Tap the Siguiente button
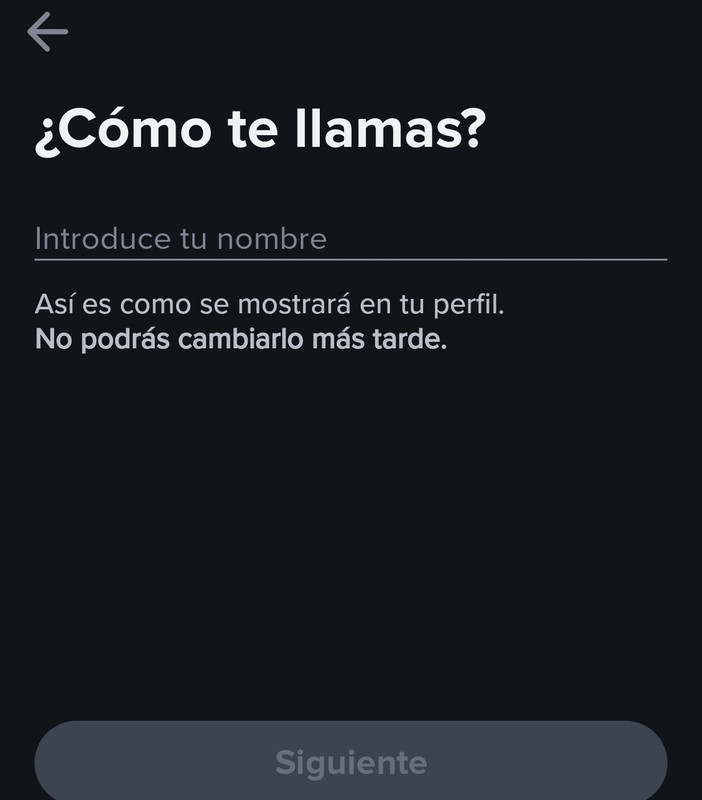The height and width of the screenshot is (800, 702). coord(350,763)
